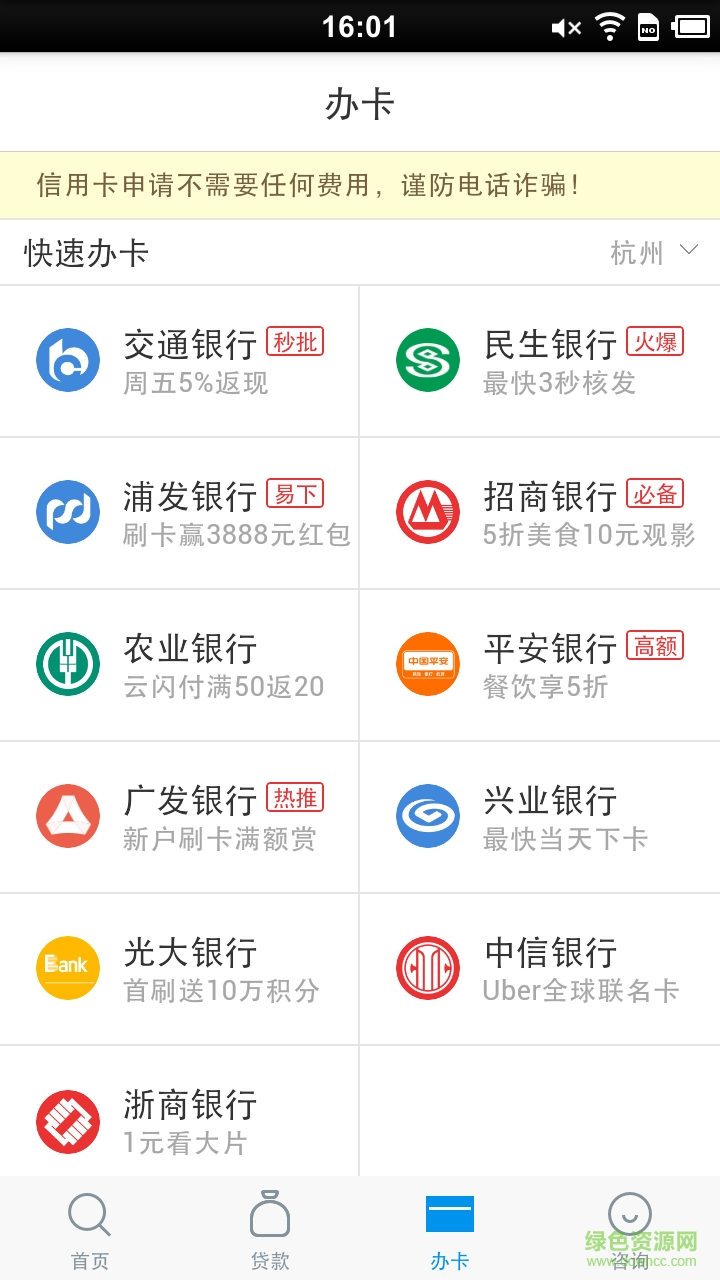
Task: Expand the city chevron next to 杭州
Action: click(690, 253)
